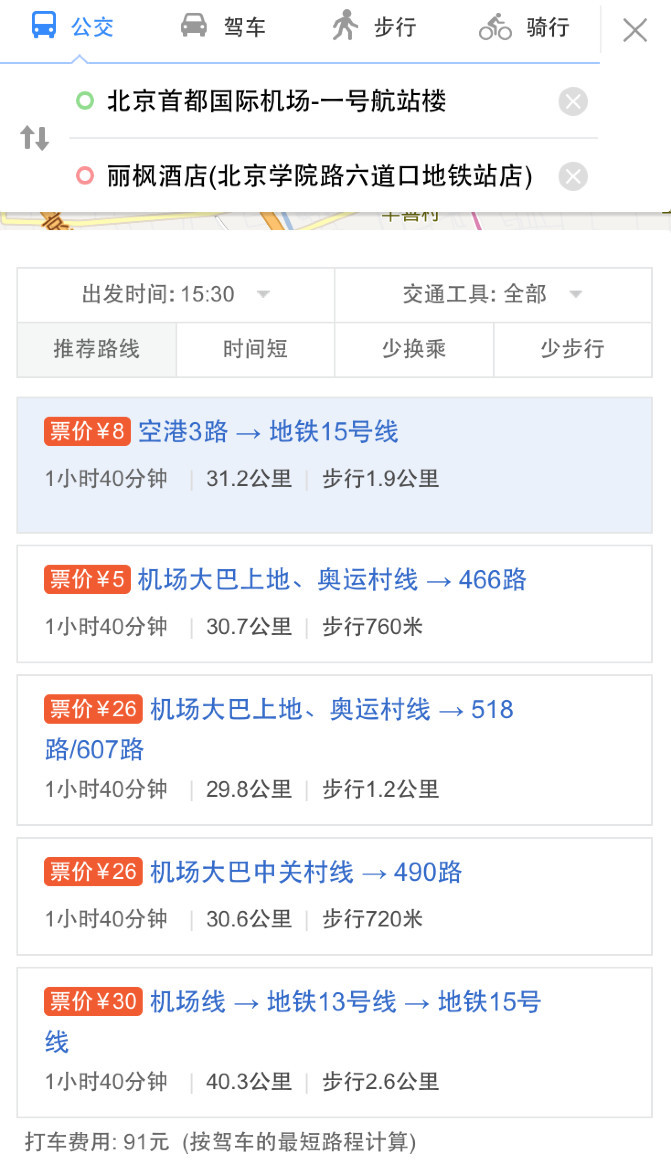This screenshot has width=671, height=1175.
Task: Clear the 丽枫酒店 destination field
Action: [573, 177]
